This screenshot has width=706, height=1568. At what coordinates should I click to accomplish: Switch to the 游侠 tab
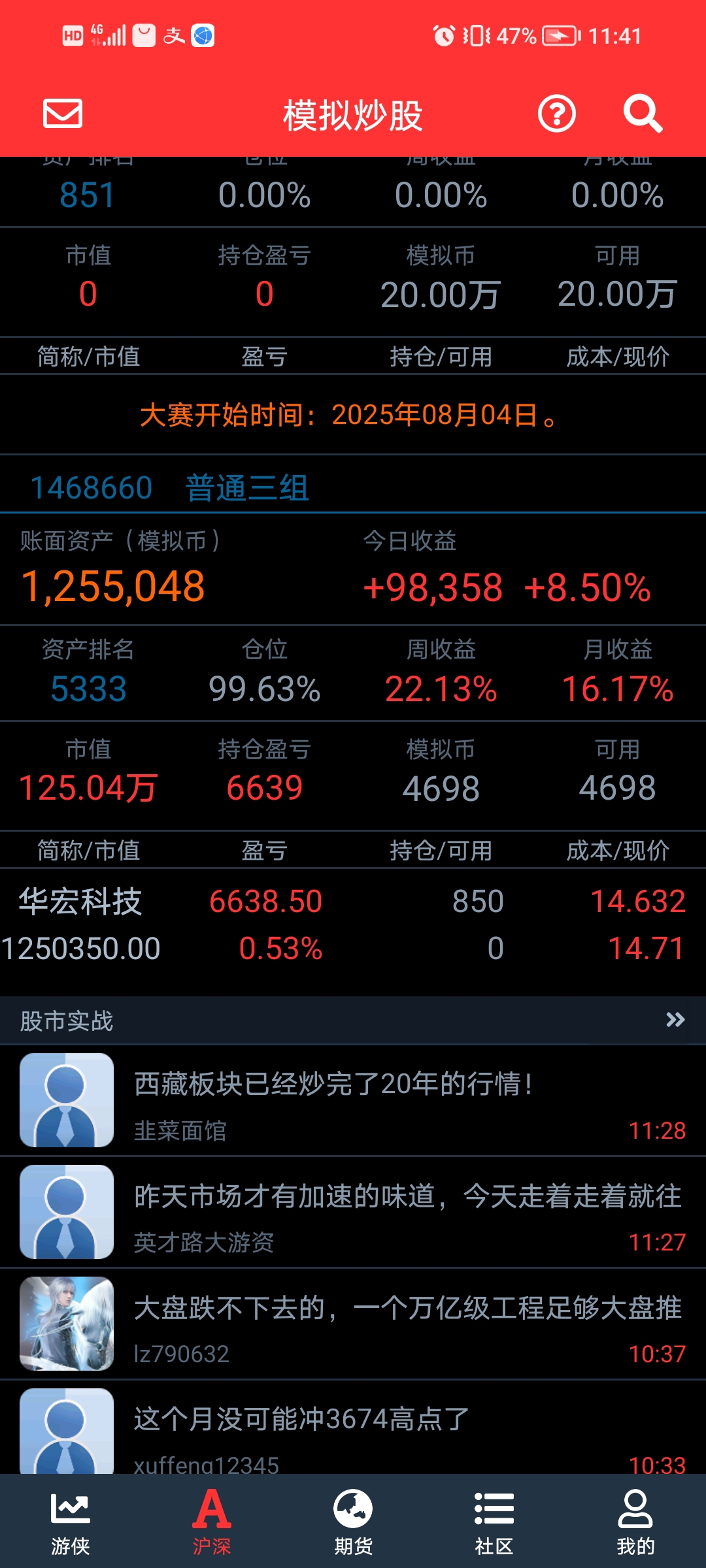coord(71,1522)
